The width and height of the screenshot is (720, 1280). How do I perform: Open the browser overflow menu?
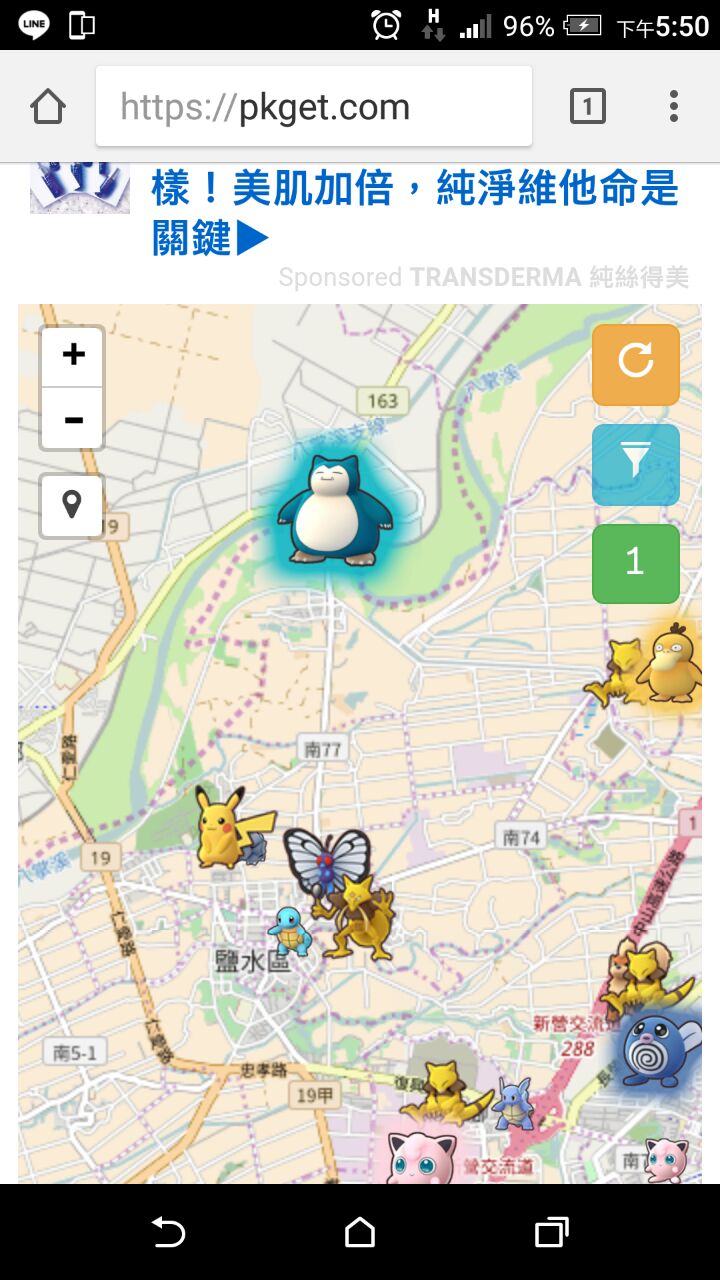tap(674, 106)
